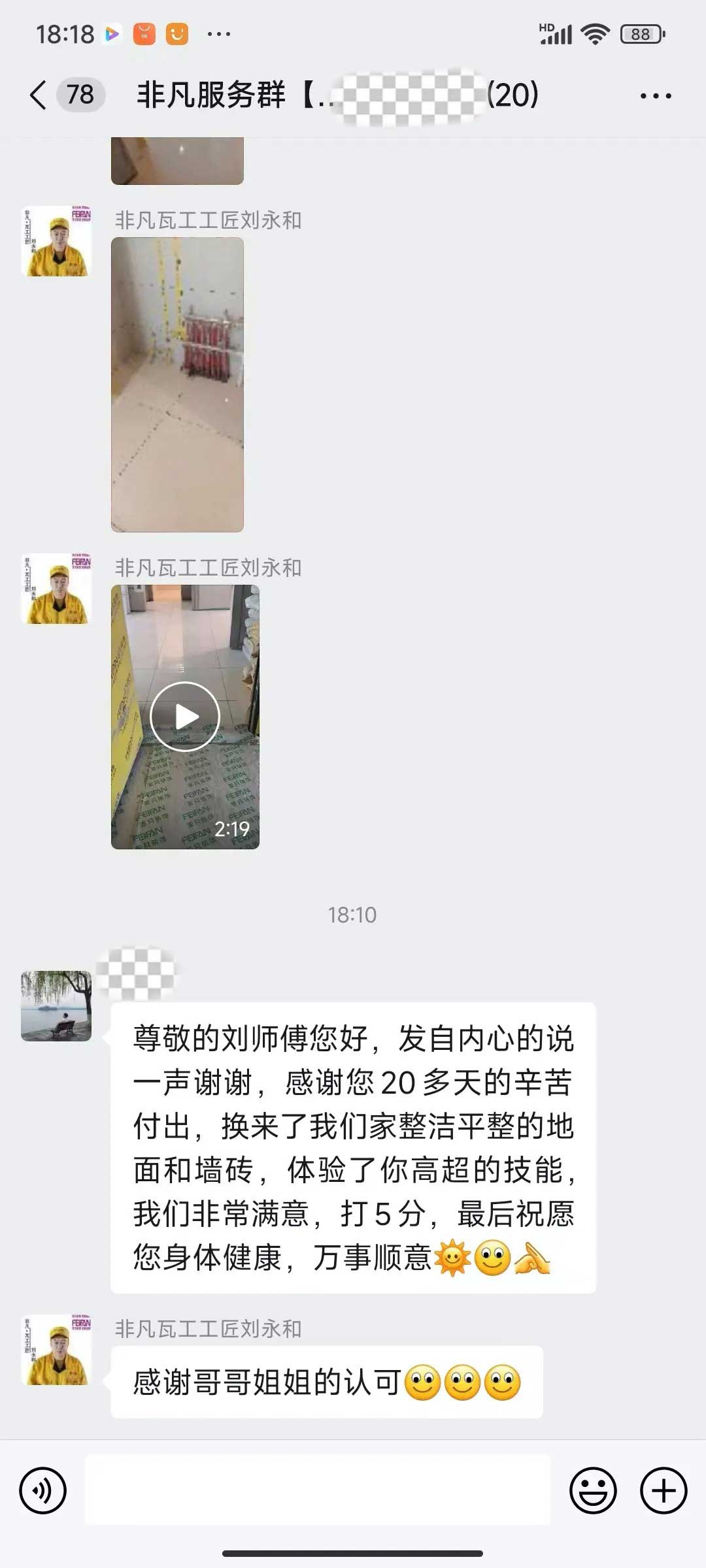Open the emoji sticker panel
The image size is (706, 1568).
click(x=593, y=1490)
